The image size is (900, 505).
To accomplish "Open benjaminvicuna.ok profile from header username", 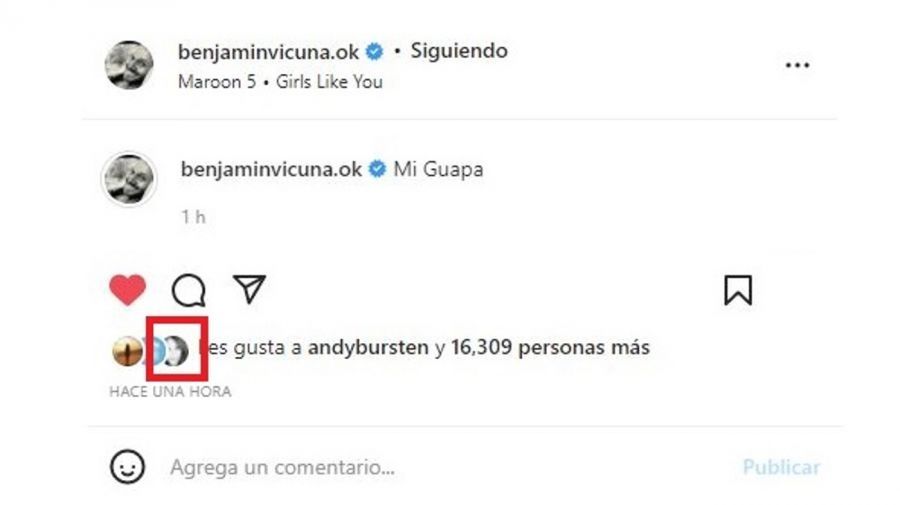I will tap(267, 51).
